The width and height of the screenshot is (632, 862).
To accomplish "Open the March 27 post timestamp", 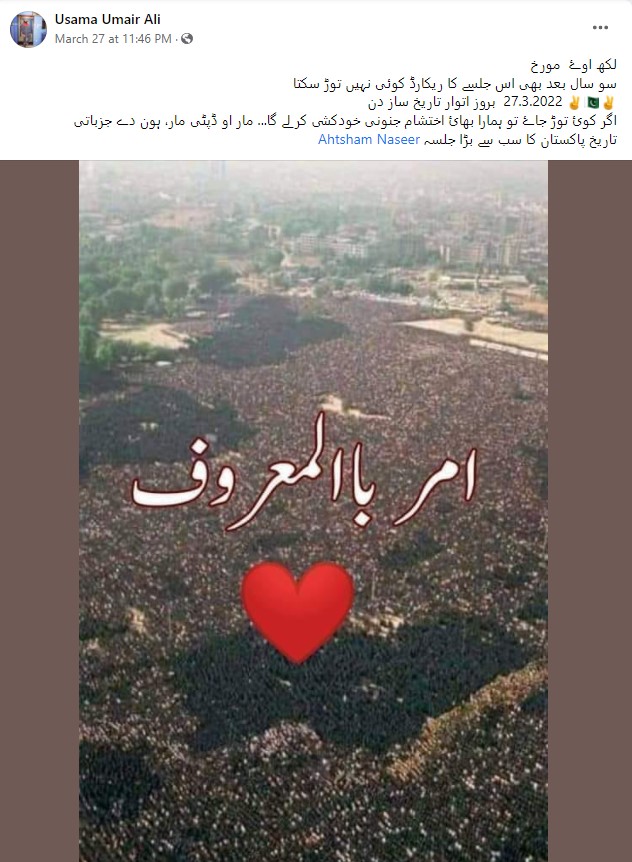I will [x=112, y=39].
